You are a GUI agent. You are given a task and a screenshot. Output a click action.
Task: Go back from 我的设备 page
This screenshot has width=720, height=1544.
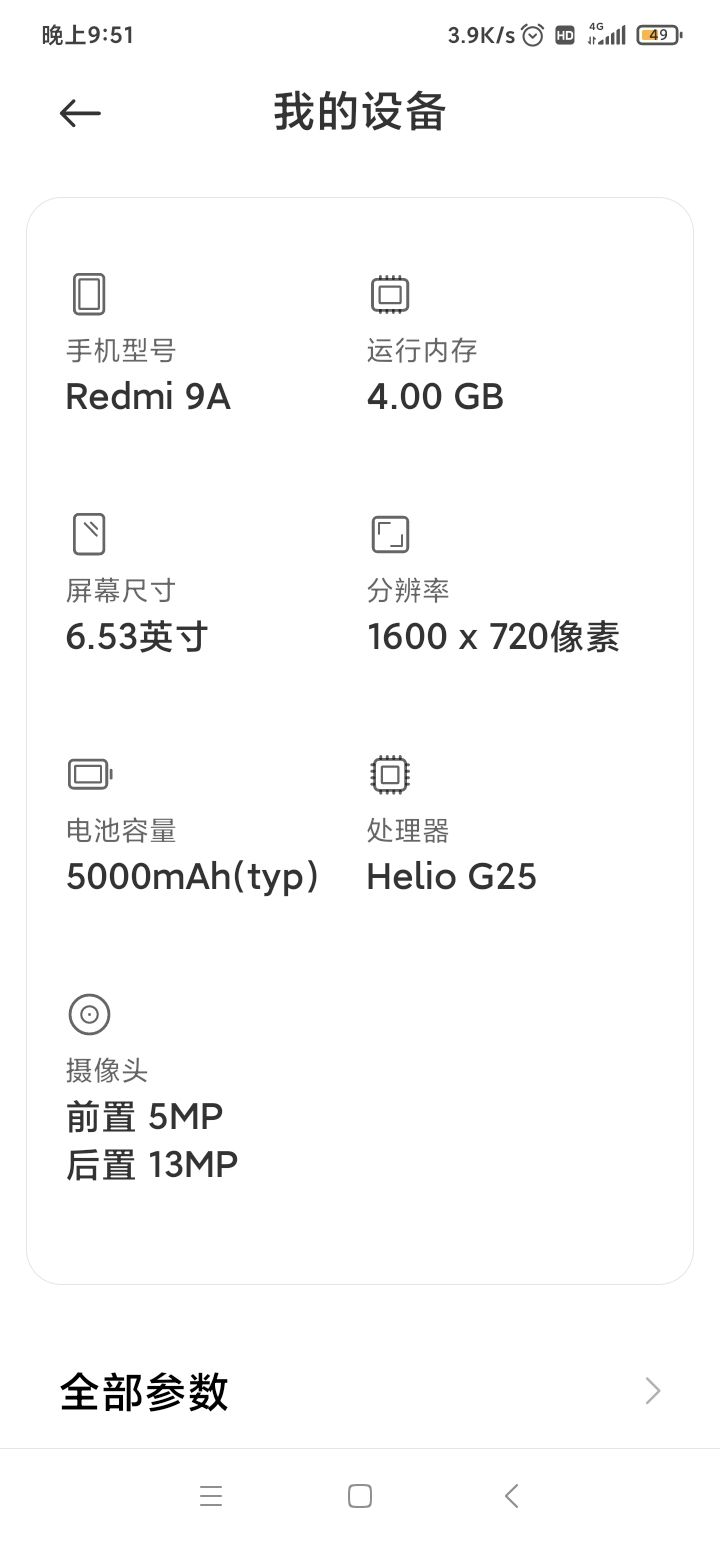pyautogui.click(x=80, y=113)
